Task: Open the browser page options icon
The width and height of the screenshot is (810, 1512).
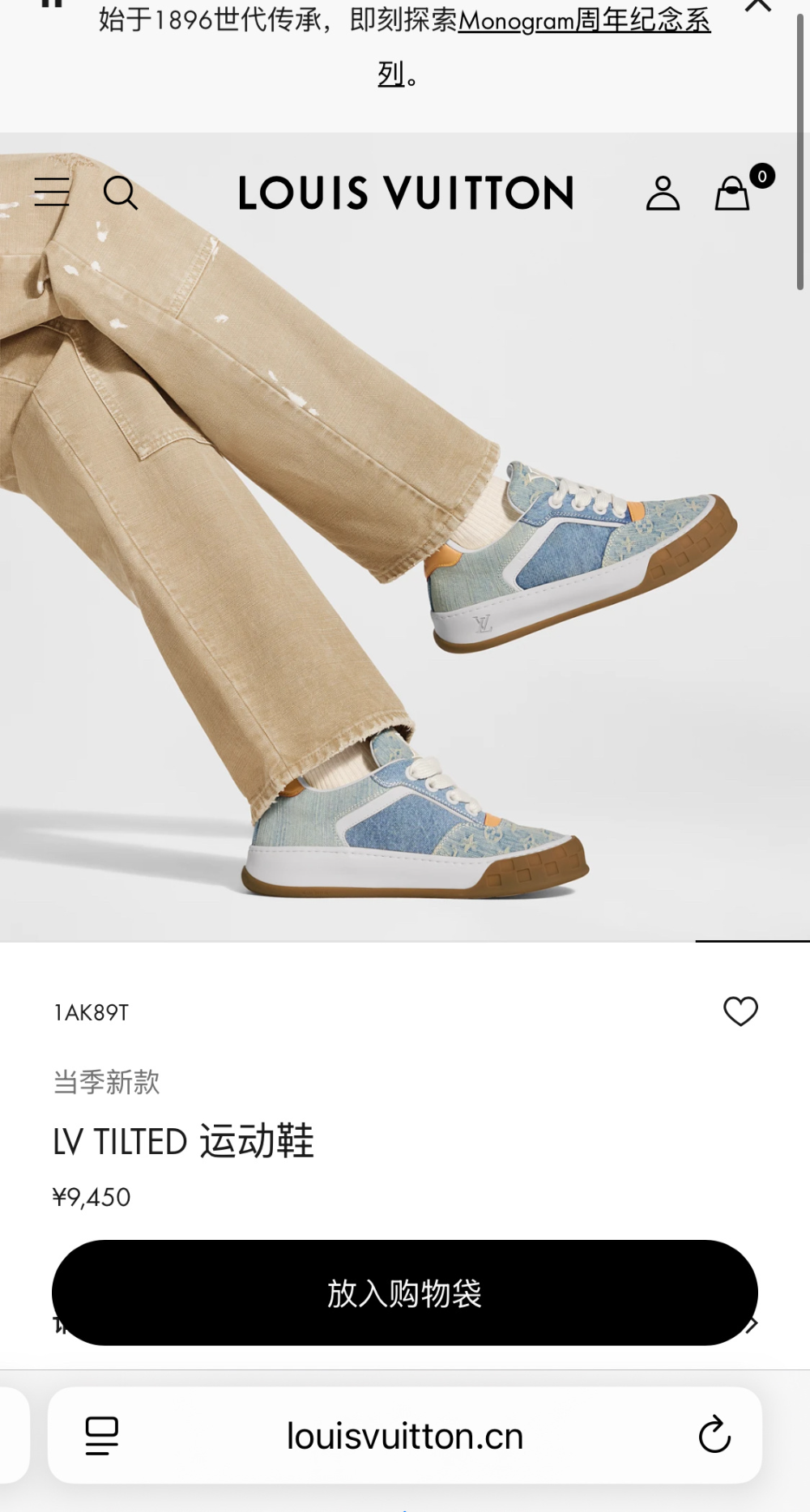Action: [102, 1436]
